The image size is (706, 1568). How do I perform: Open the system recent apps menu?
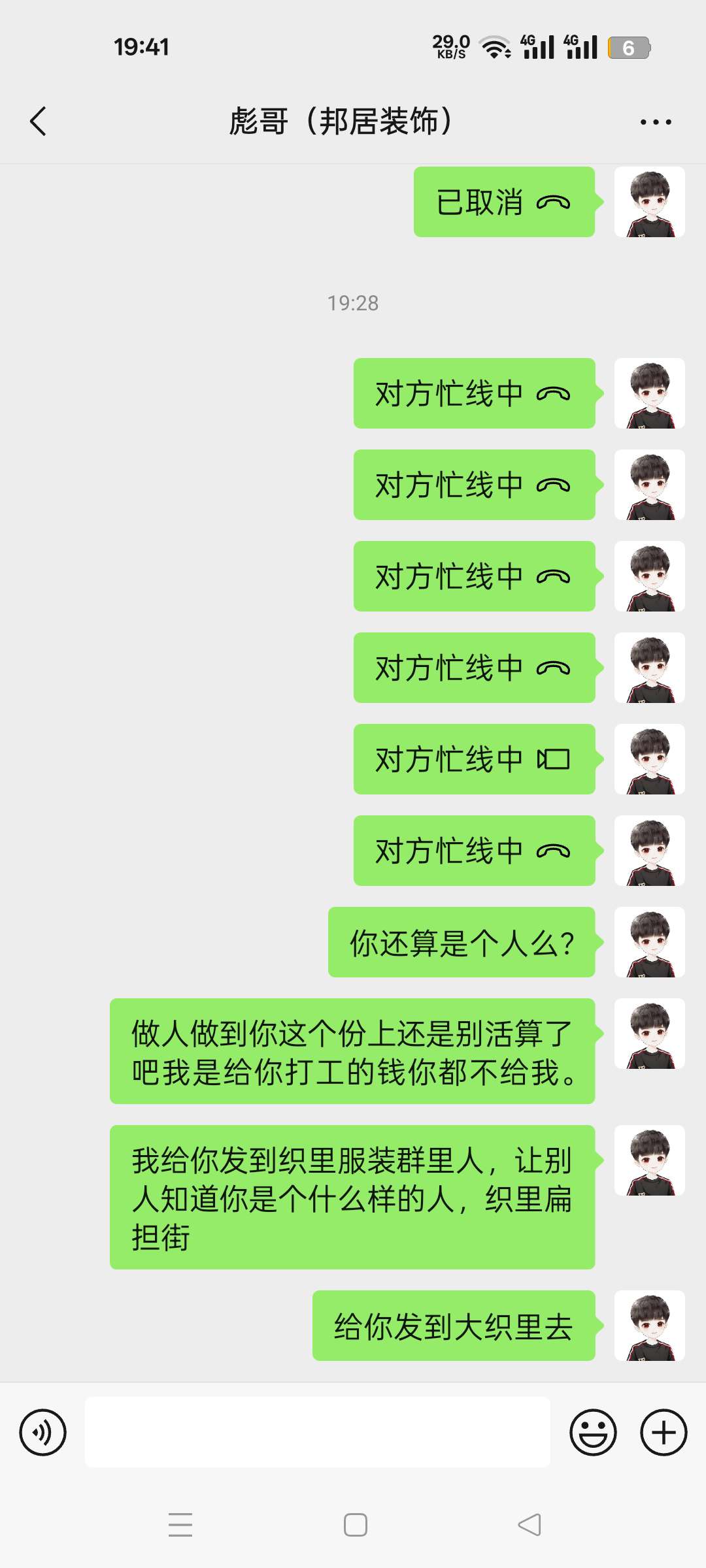180,1524
